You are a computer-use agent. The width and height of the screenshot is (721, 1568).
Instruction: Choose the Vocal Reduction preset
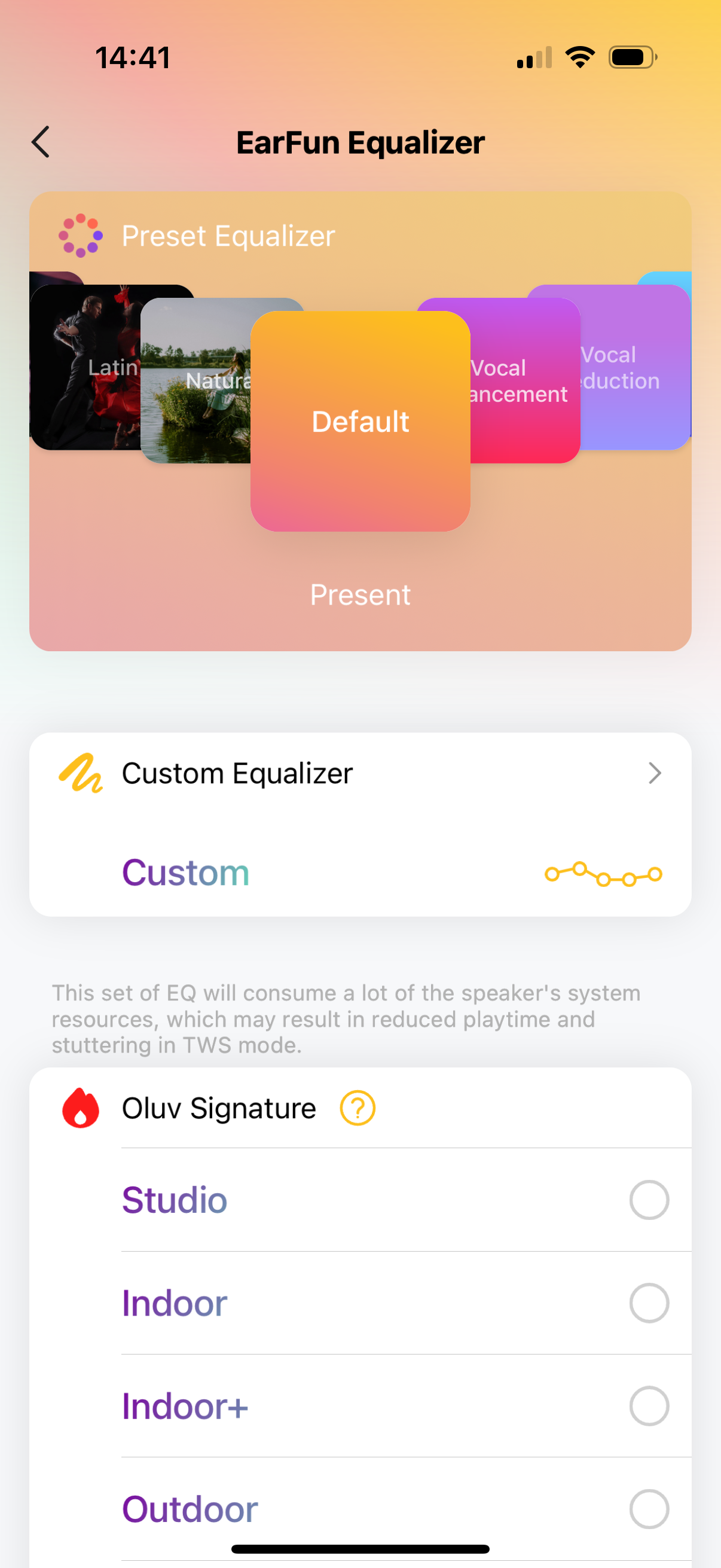(636, 367)
